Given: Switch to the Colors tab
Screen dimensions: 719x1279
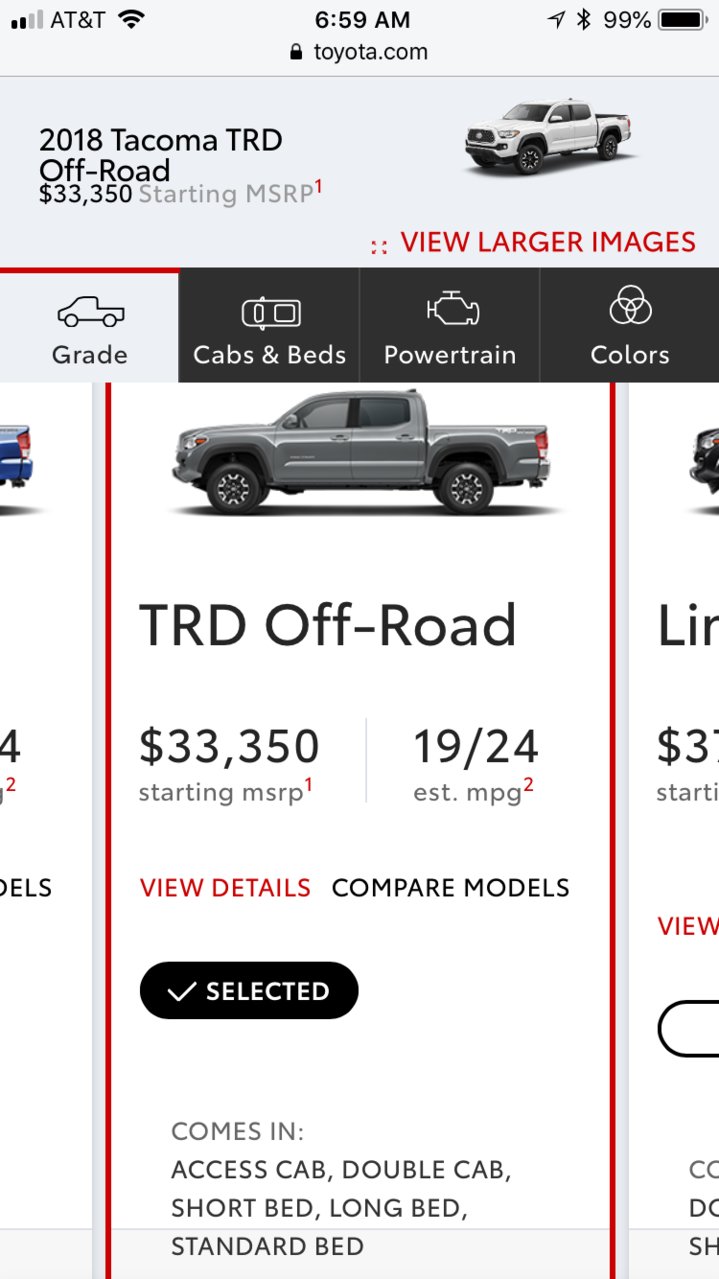Looking at the screenshot, I should (629, 326).
